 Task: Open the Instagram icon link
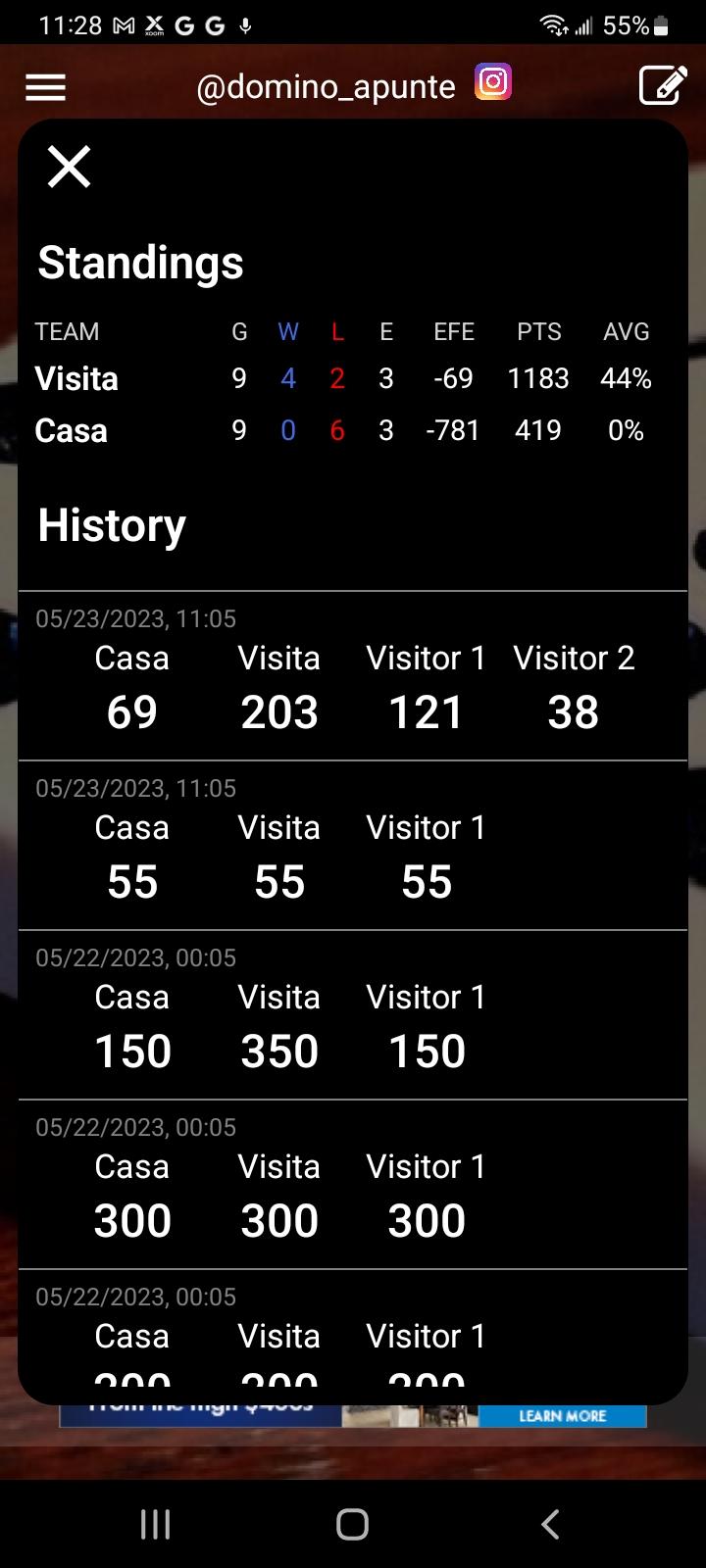(x=493, y=83)
